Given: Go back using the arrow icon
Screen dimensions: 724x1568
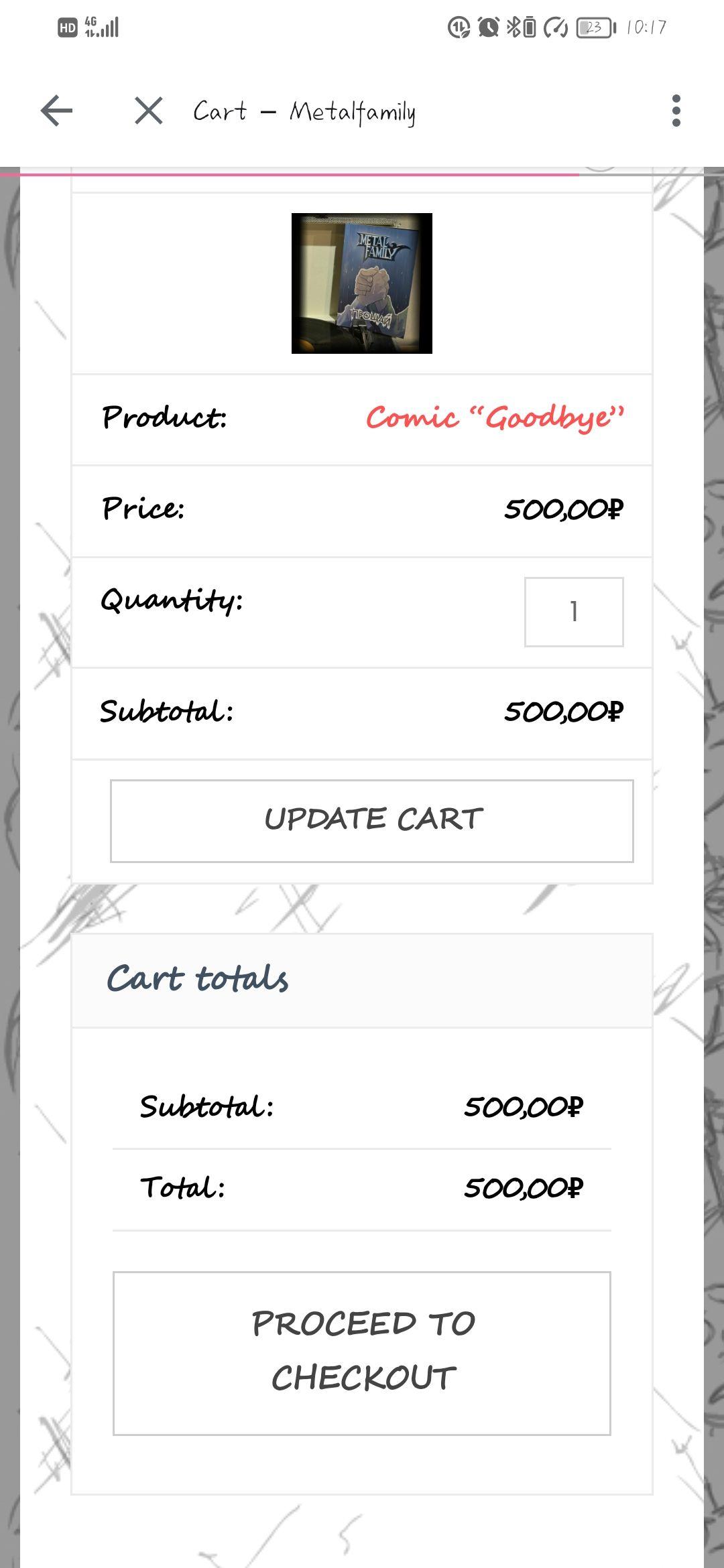Looking at the screenshot, I should click(56, 111).
